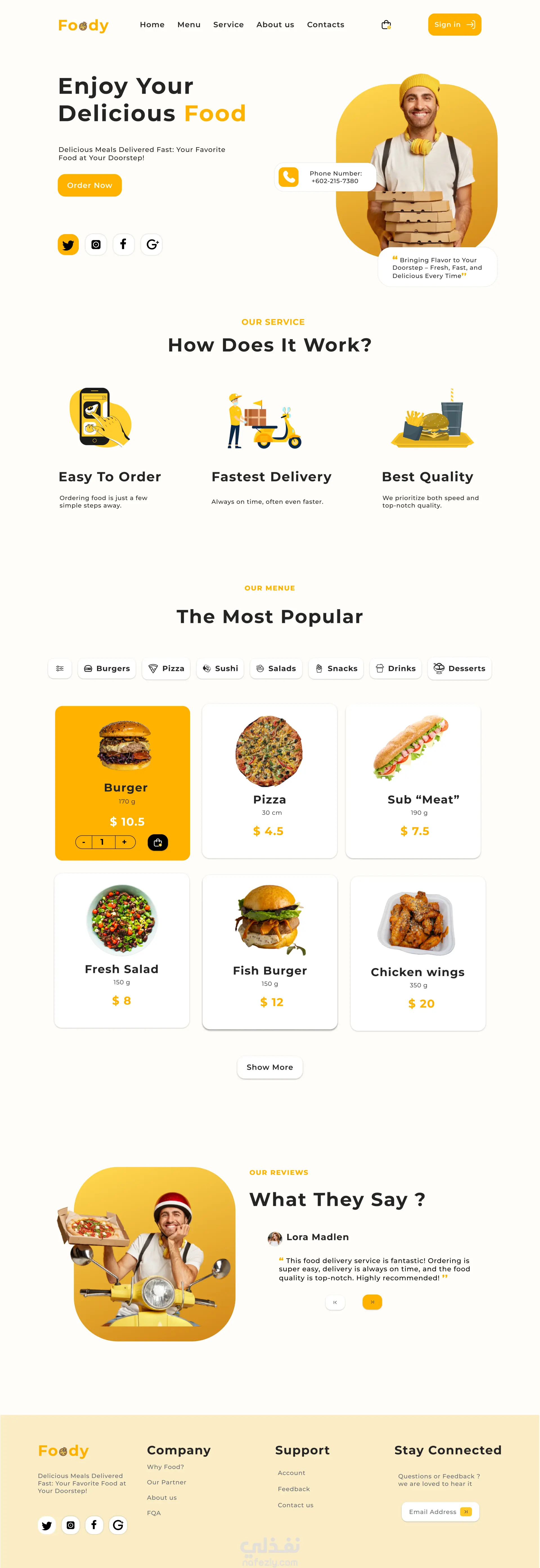Viewport: 540px width, 1568px height.
Task: Open the Chicken wings card
Action: (418, 953)
